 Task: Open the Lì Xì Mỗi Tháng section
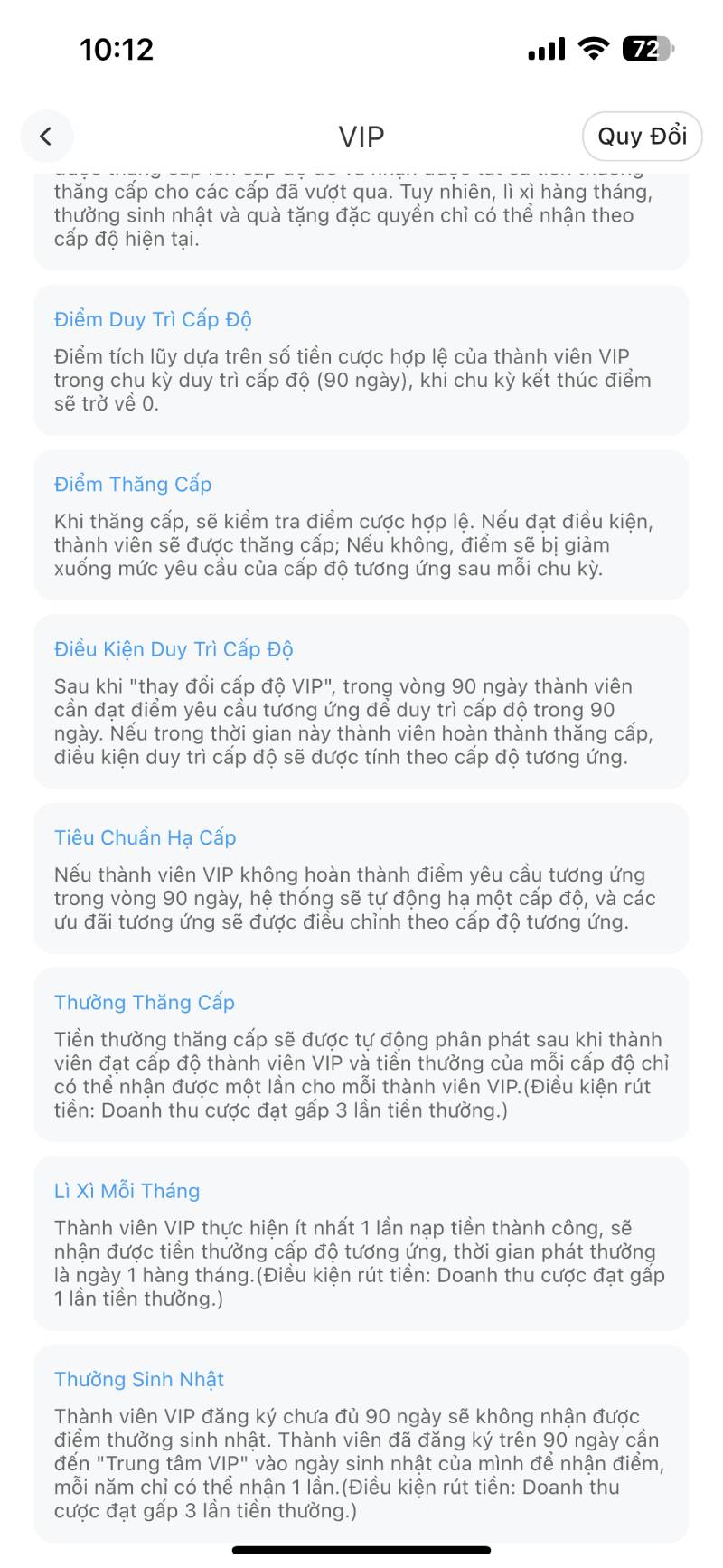126,1190
